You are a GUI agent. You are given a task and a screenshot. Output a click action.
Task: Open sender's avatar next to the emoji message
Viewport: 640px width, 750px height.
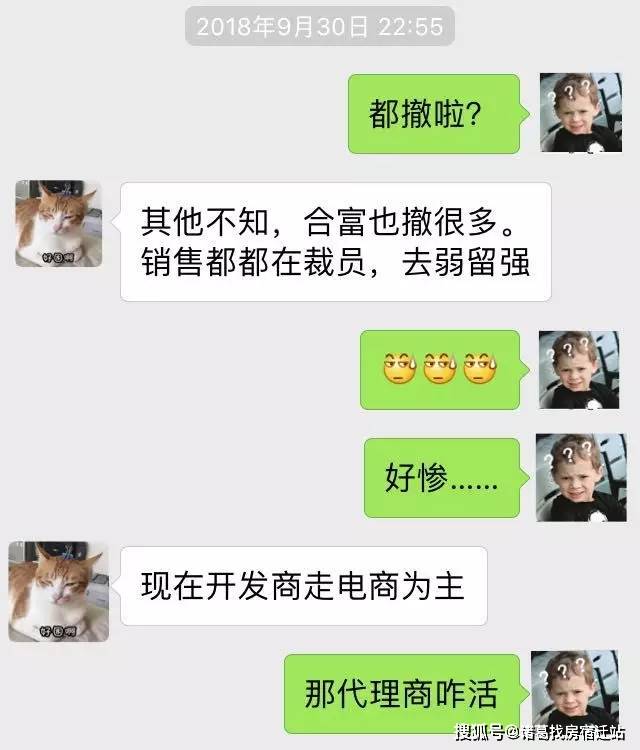pyautogui.click(x=579, y=370)
